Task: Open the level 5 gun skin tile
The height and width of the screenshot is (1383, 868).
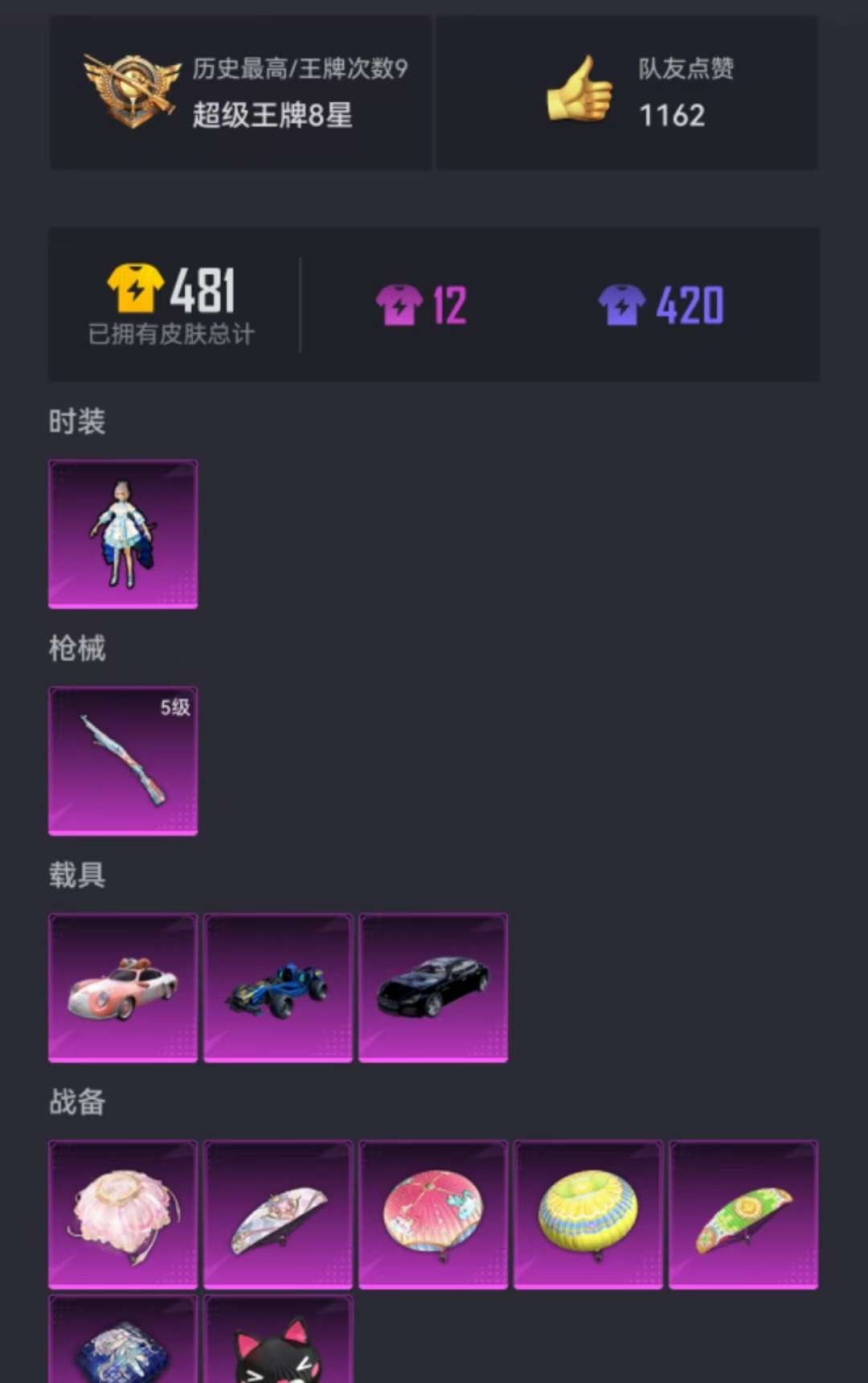Action: click(123, 761)
